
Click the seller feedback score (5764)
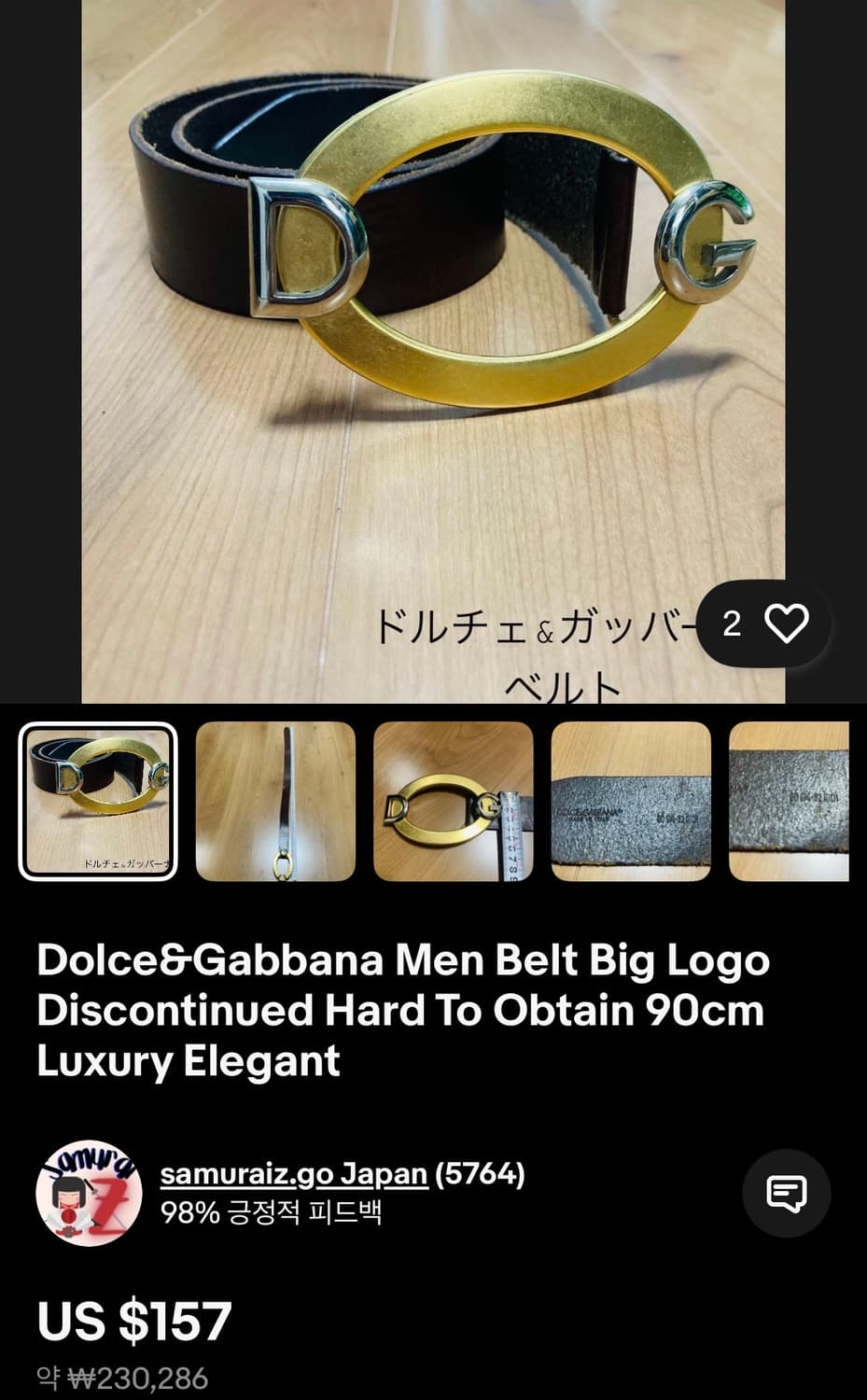[x=482, y=1175]
